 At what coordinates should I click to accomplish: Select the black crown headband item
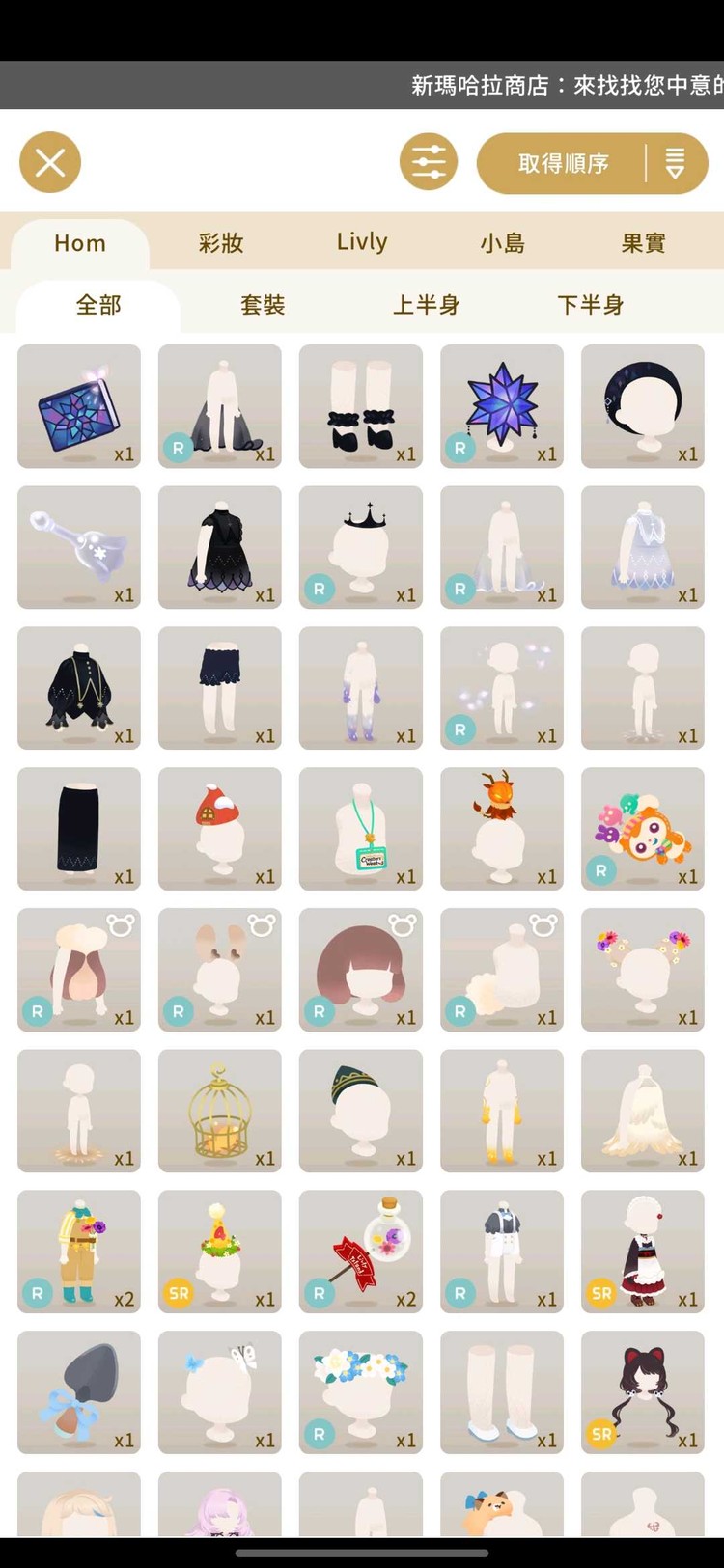point(360,547)
